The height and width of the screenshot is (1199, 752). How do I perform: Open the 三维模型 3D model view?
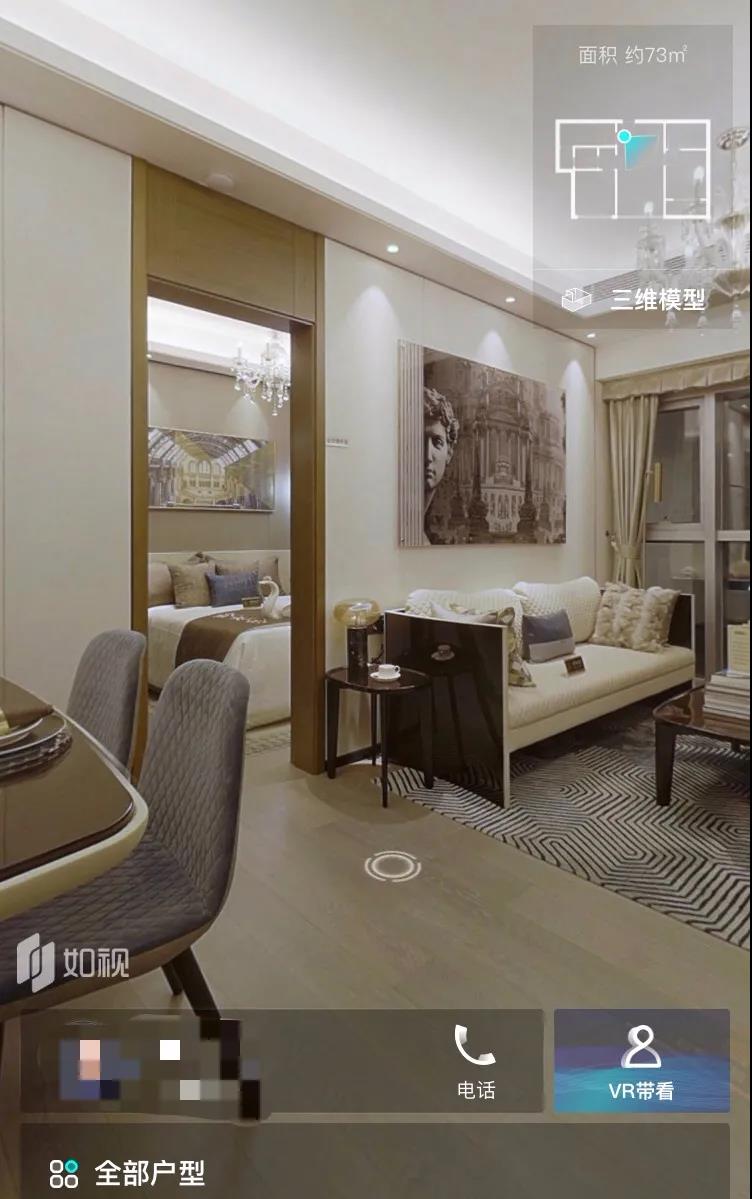pyautogui.click(x=634, y=299)
